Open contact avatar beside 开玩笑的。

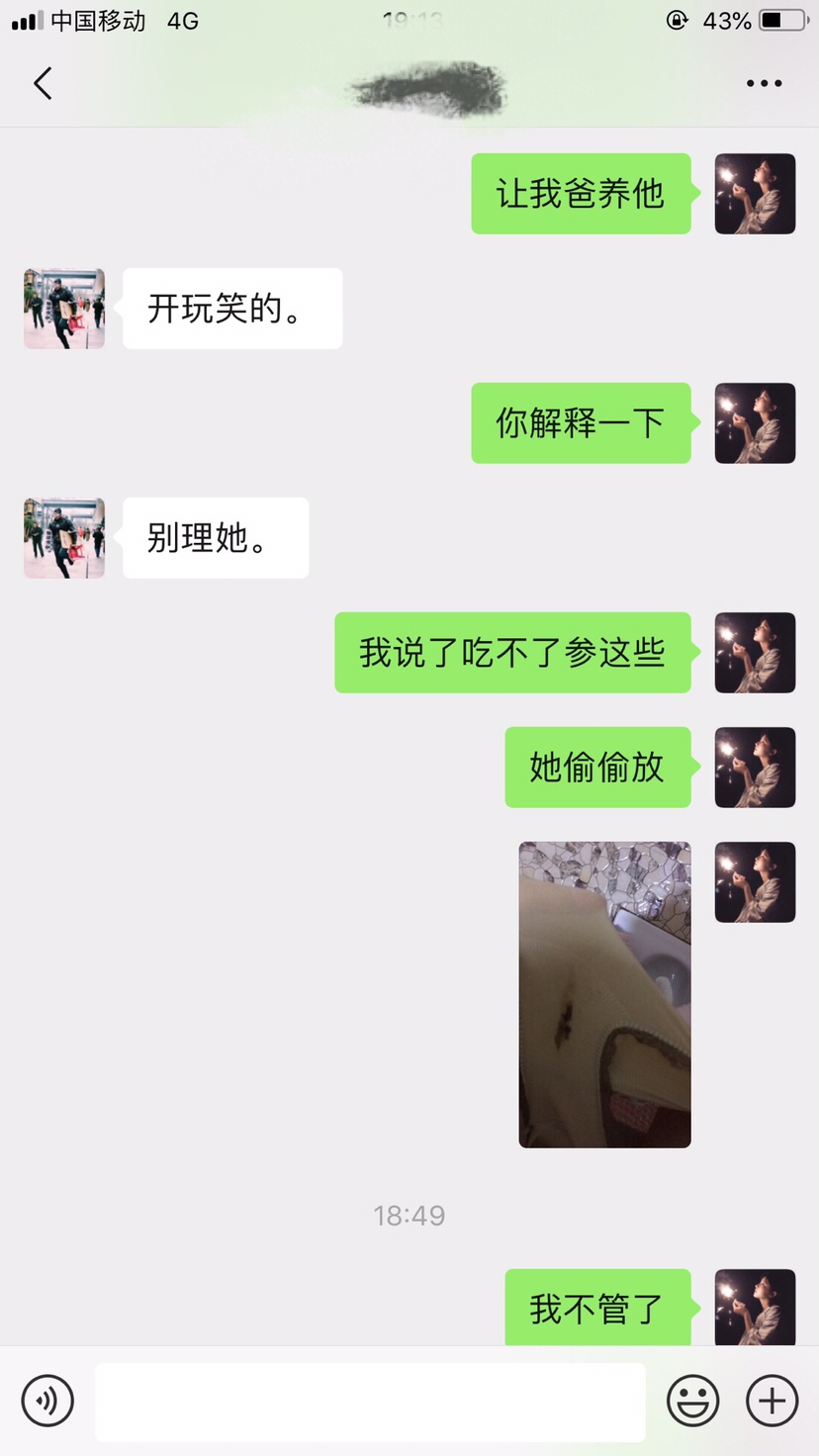pos(64,309)
